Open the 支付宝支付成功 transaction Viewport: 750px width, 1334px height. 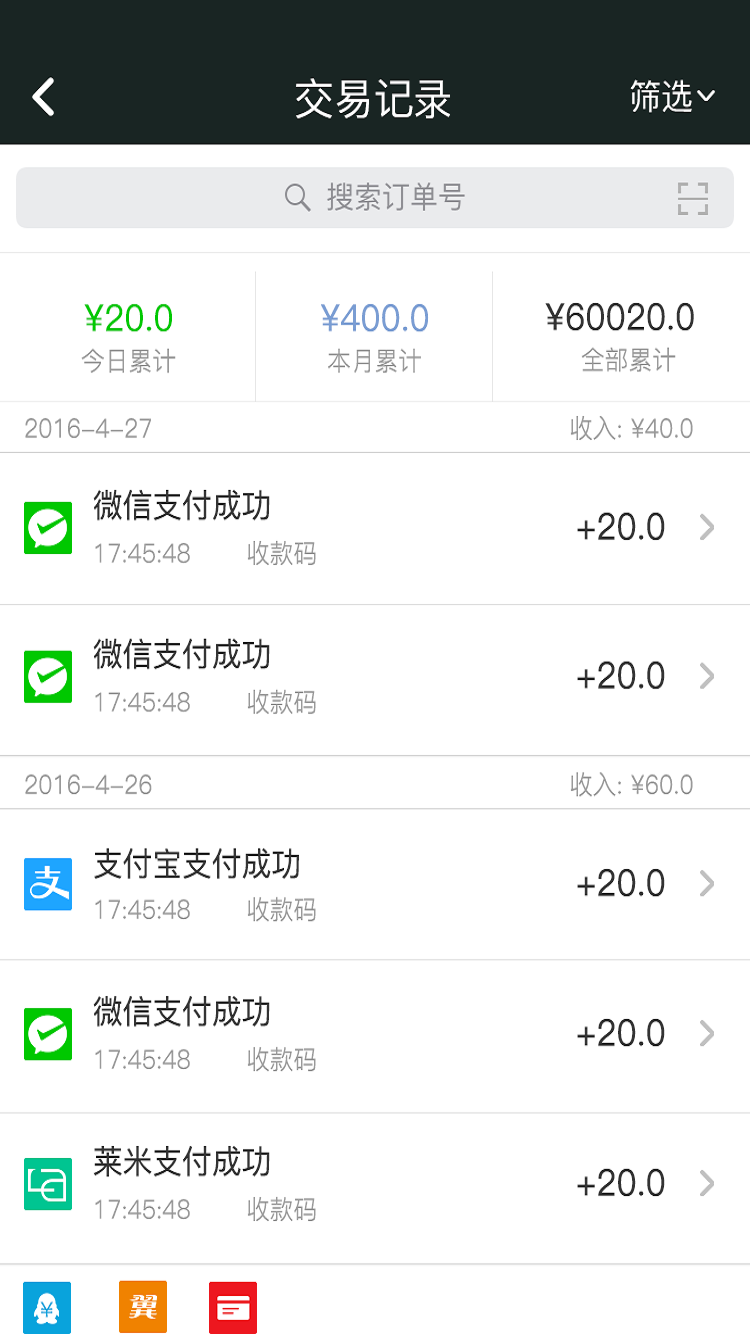tap(375, 884)
